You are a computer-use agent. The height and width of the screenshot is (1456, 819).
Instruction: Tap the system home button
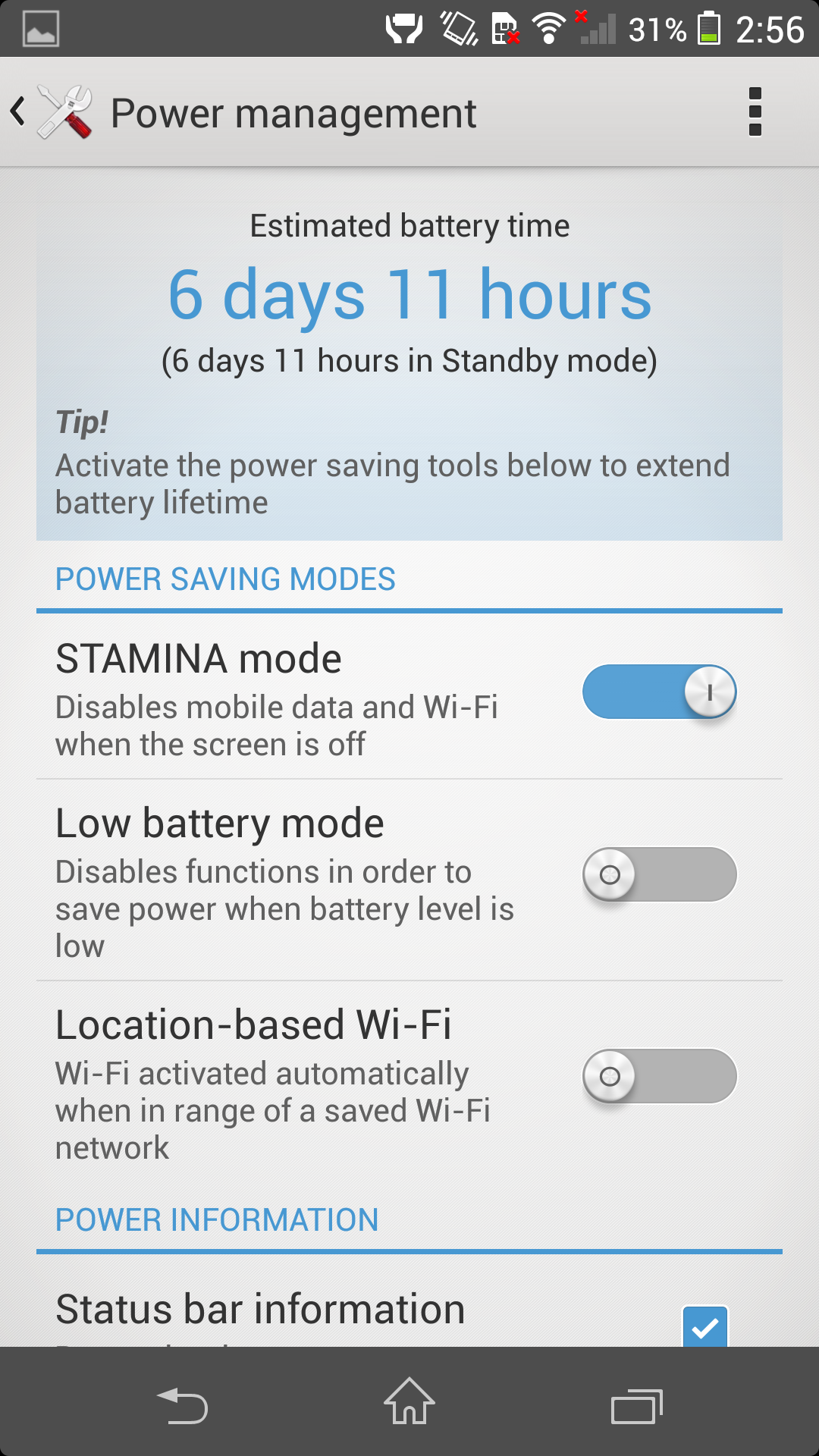[x=409, y=1401]
